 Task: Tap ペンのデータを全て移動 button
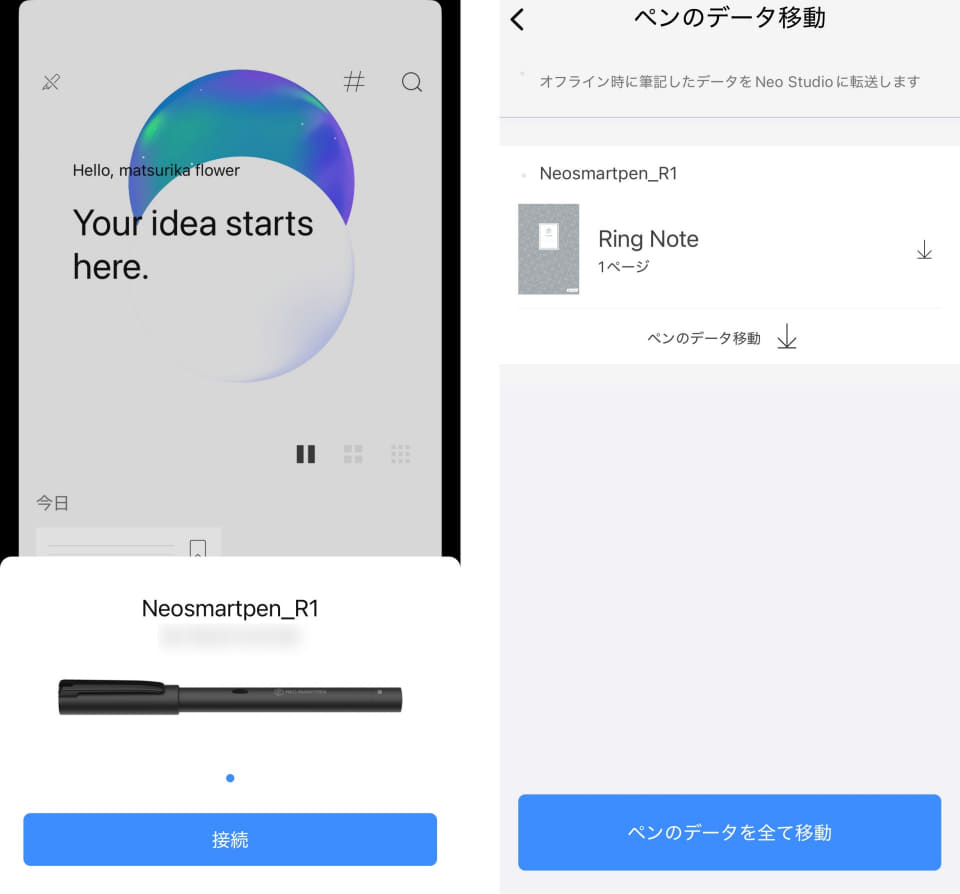coord(729,832)
